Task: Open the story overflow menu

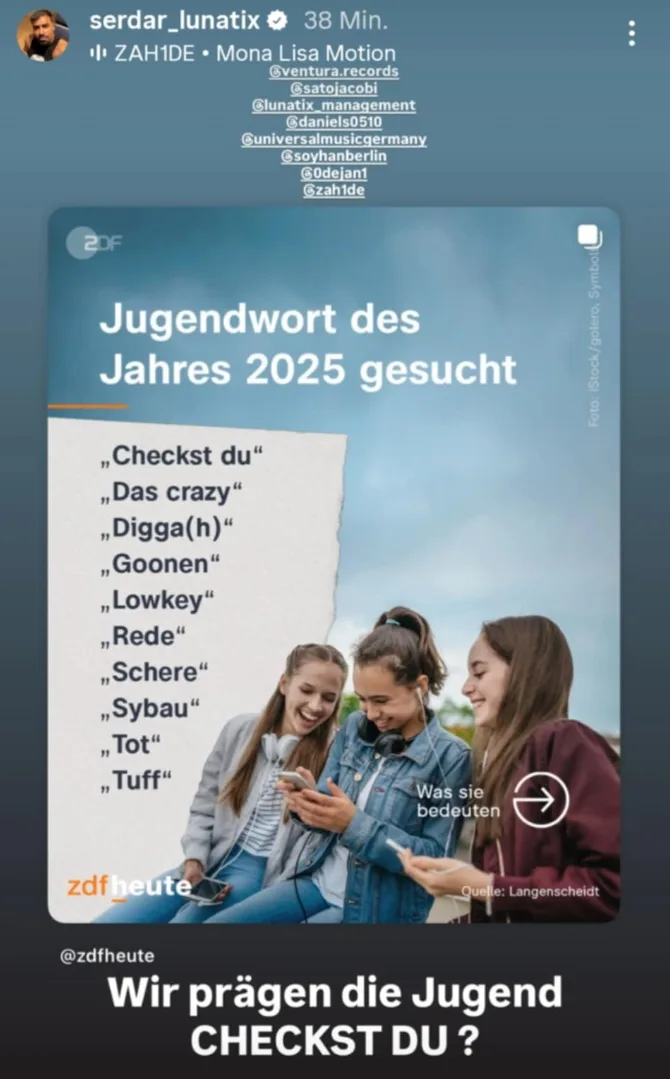Action: click(x=631, y=34)
